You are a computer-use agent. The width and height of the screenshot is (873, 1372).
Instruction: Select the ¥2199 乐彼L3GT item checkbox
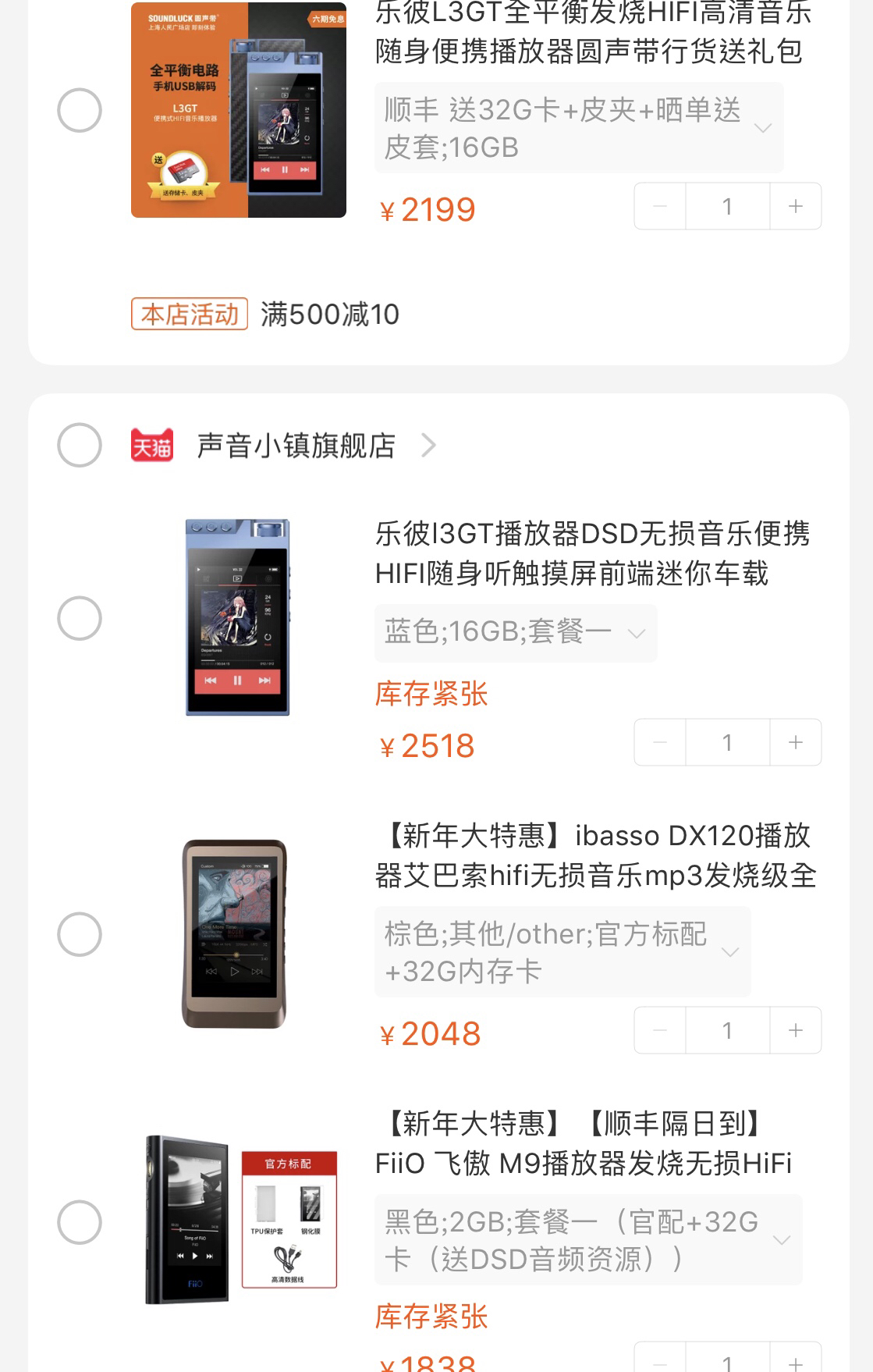[x=80, y=110]
